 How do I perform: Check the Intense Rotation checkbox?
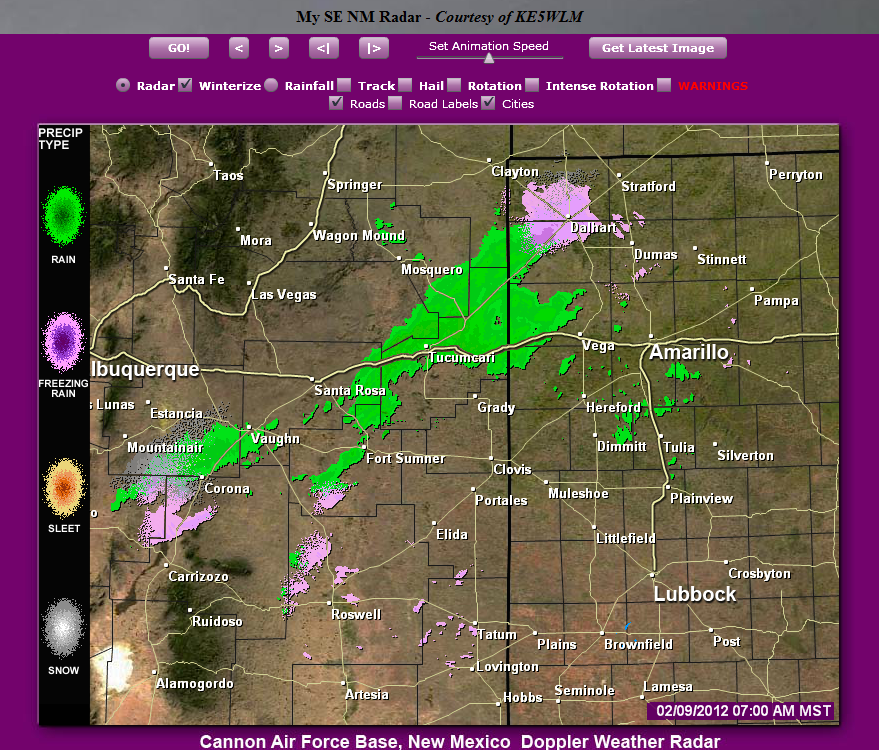tap(532, 85)
